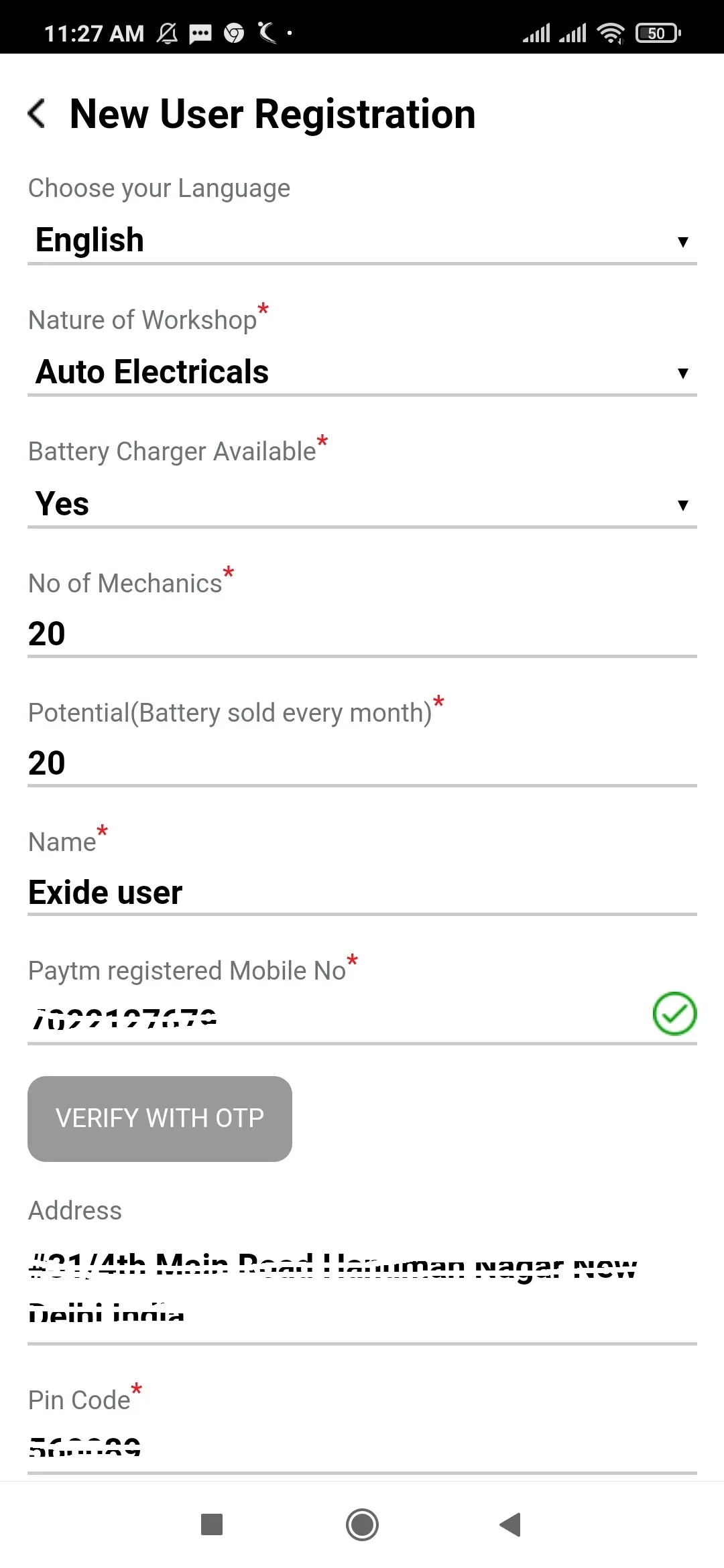
Task: Open Chrome from the status bar
Action: click(234, 32)
